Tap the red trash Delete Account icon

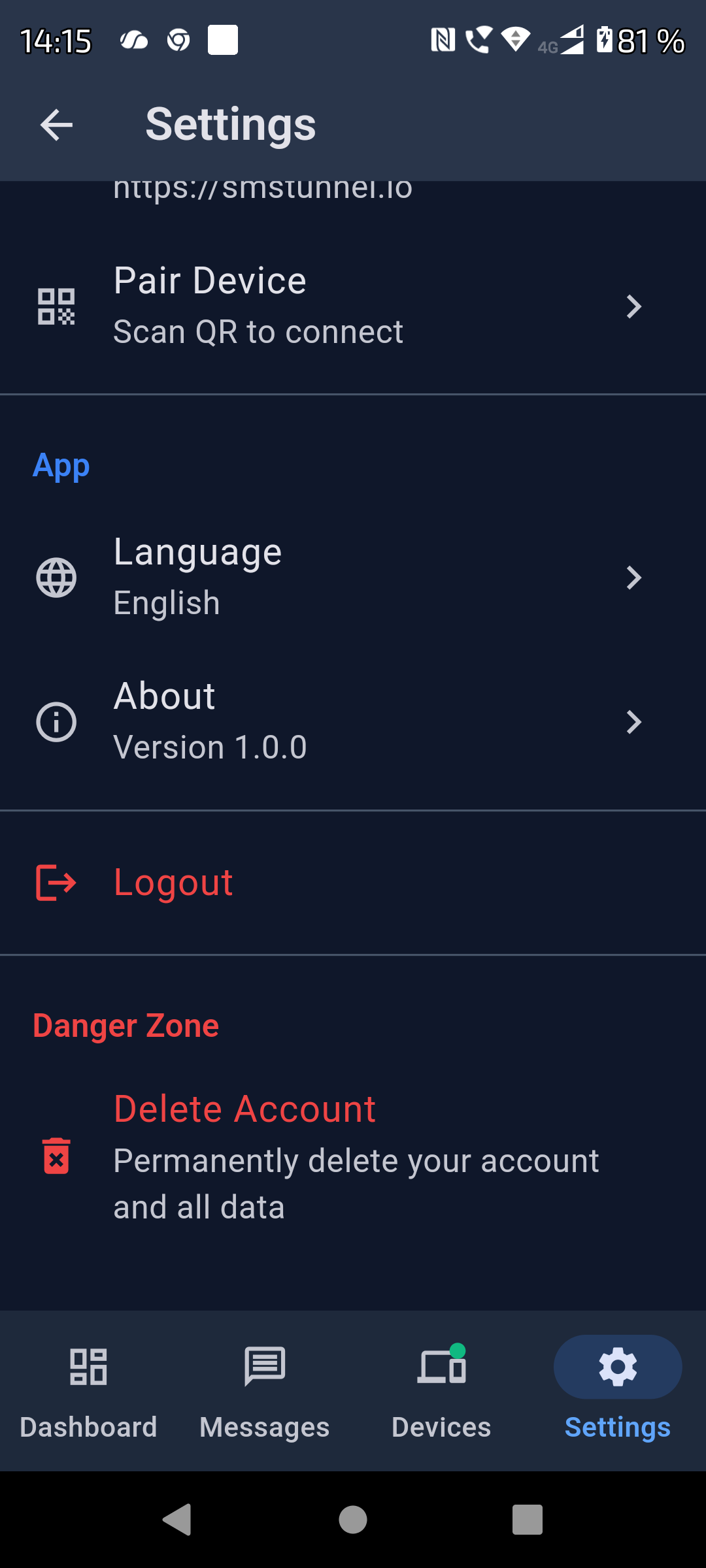tap(56, 1155)
